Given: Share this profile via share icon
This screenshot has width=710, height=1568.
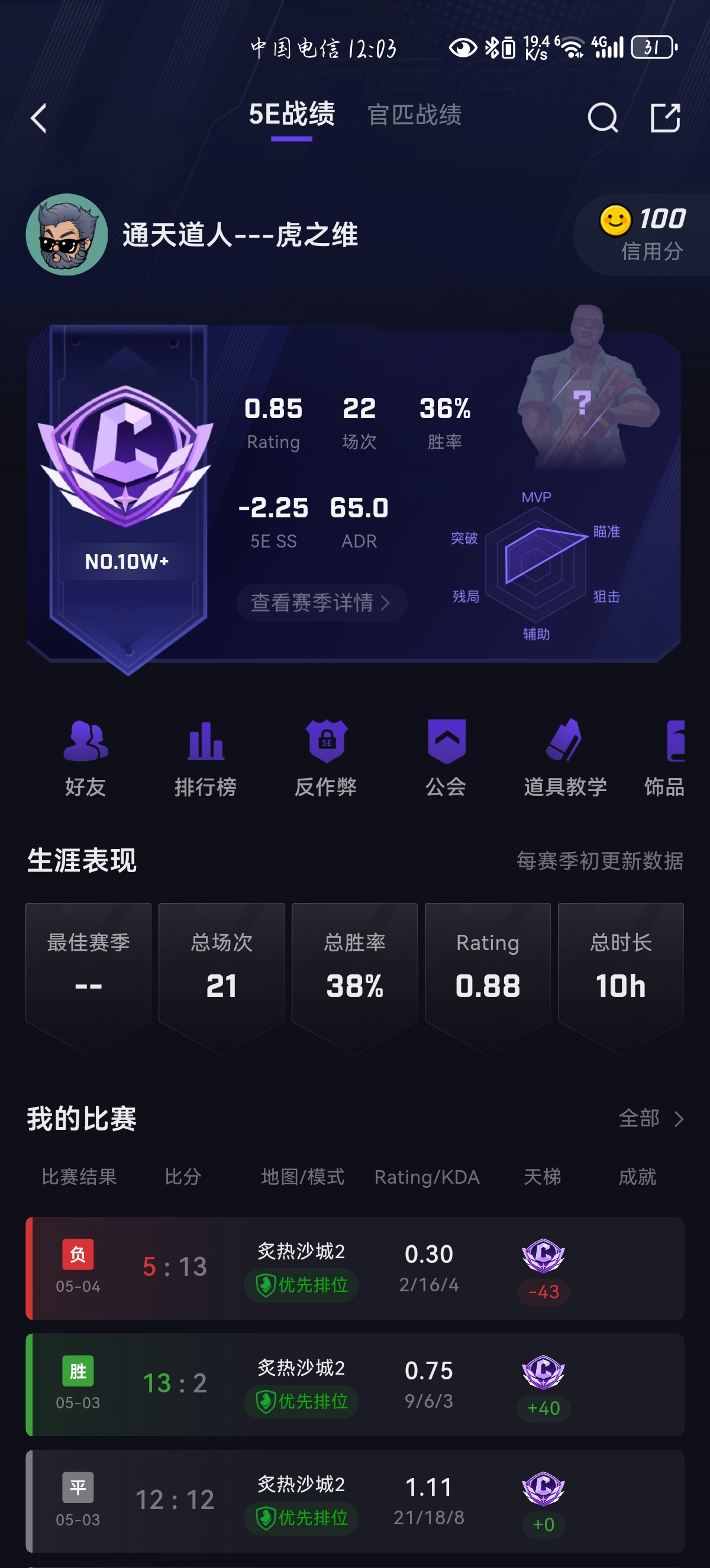Looking at the screenshot, I should point(665,118).
